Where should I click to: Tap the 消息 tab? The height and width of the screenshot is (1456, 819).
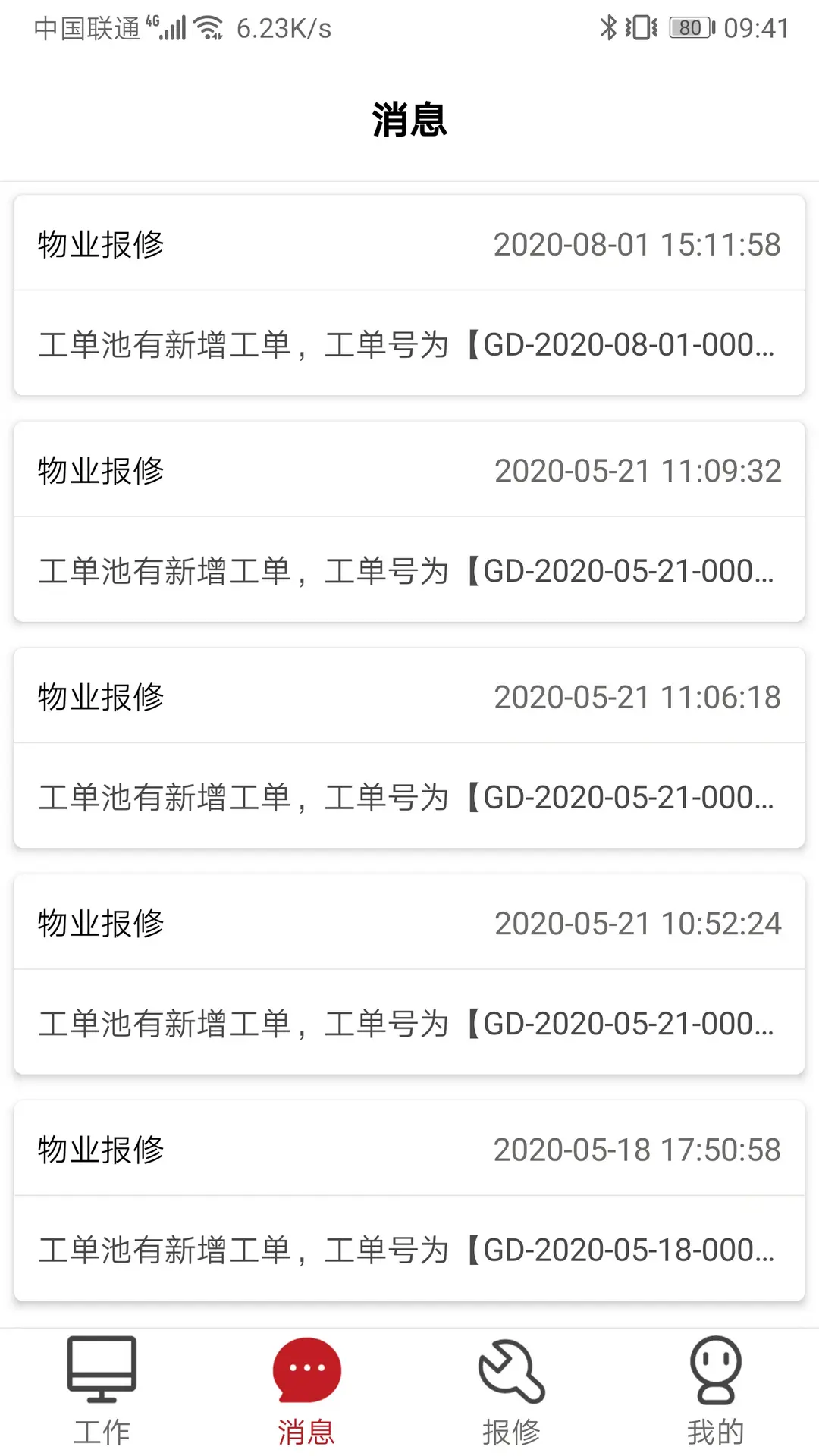307,1392
